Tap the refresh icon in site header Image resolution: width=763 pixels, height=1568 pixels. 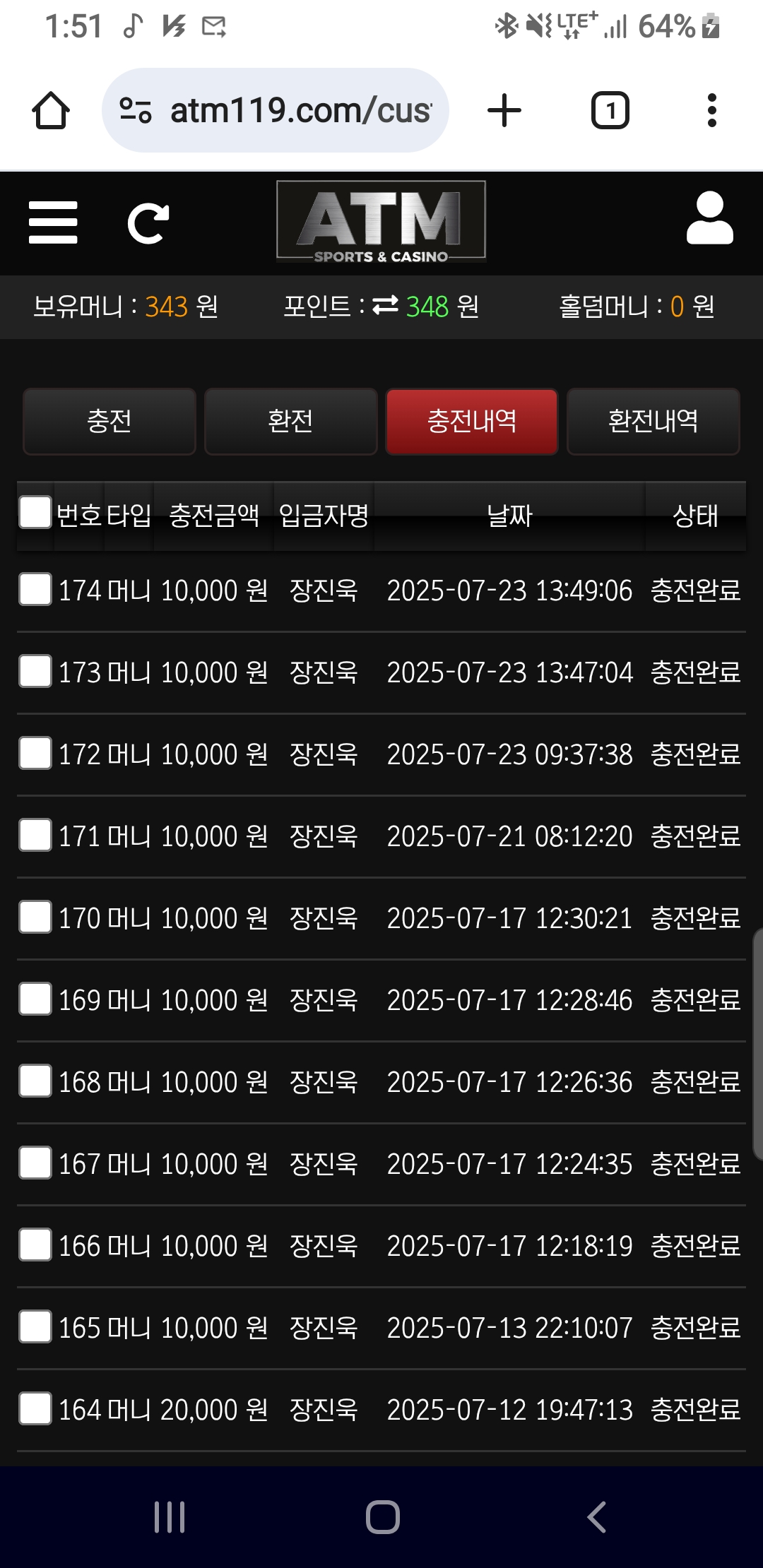[x=148, y=223]
